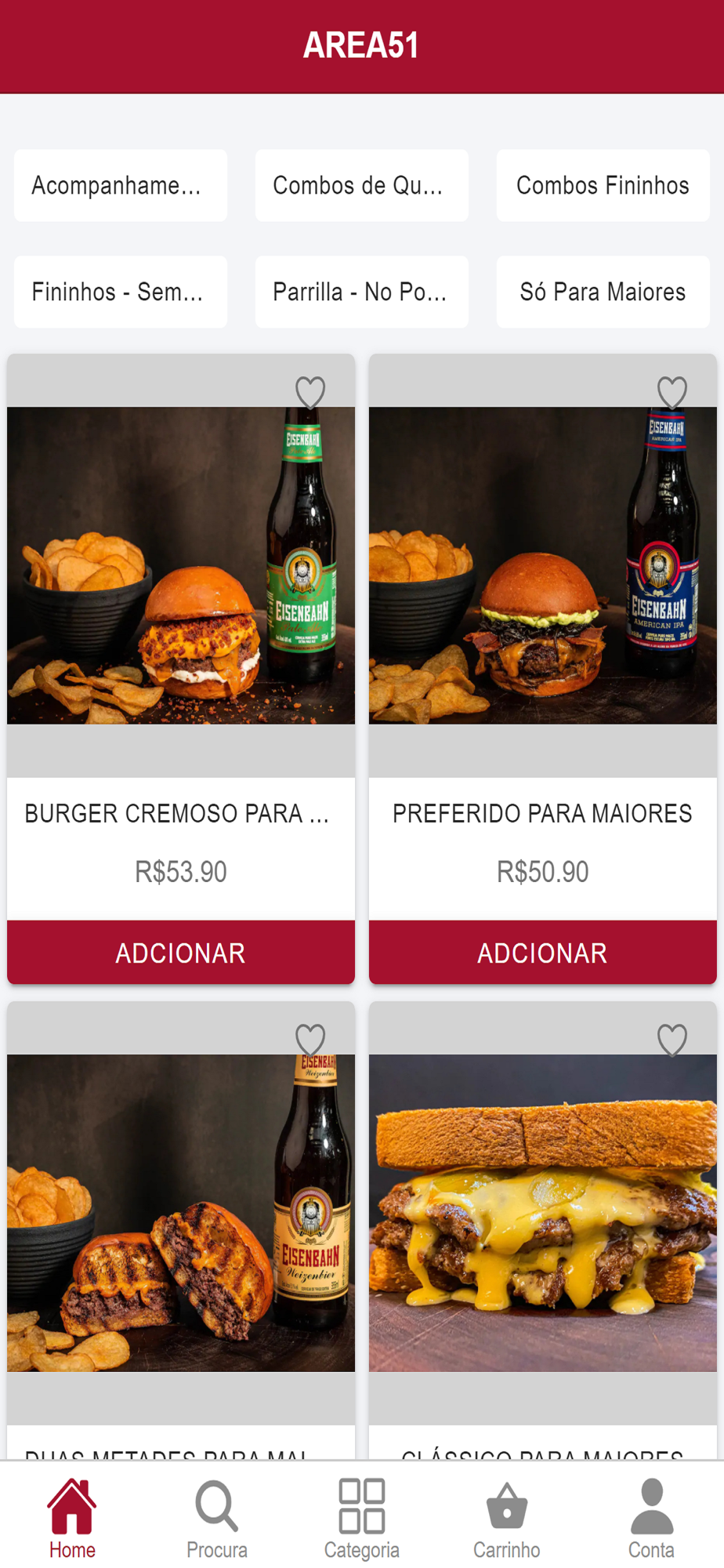Viewport: 724px width, 1568px height.
Task: Favorite the Burger Cremoso heart icon
Action: (310, 392)
